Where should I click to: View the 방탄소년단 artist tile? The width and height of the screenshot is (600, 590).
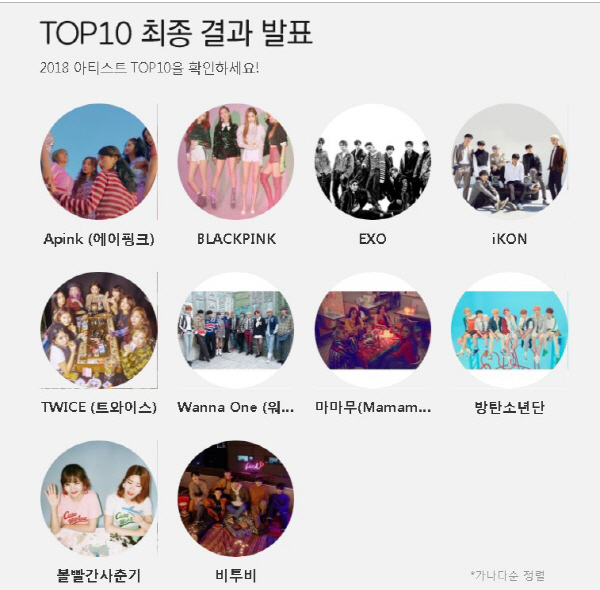pos(509,330)
